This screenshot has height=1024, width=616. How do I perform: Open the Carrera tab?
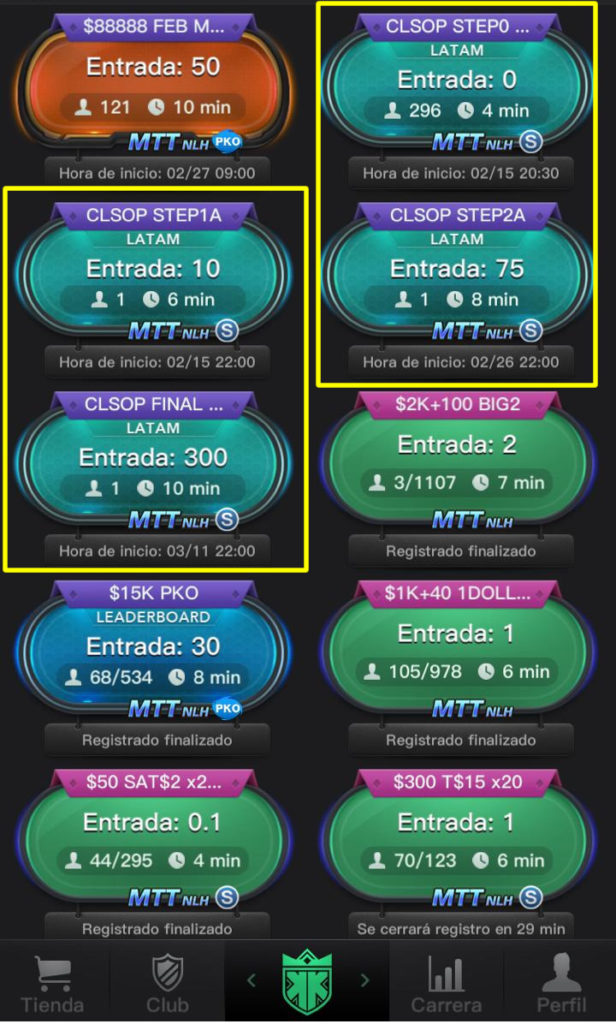click(x=446, y=982)
